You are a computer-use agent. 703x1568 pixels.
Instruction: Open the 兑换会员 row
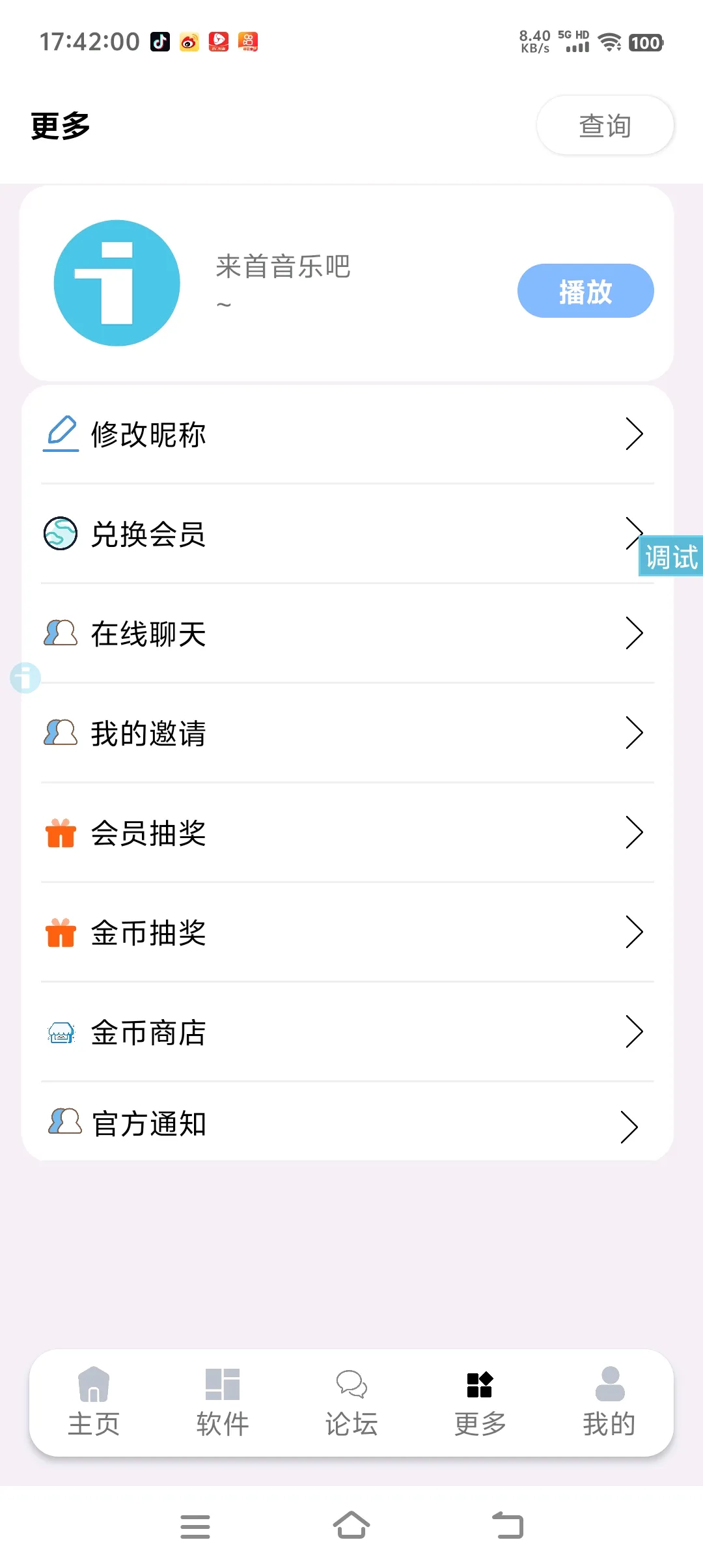[x=325, y=534]
